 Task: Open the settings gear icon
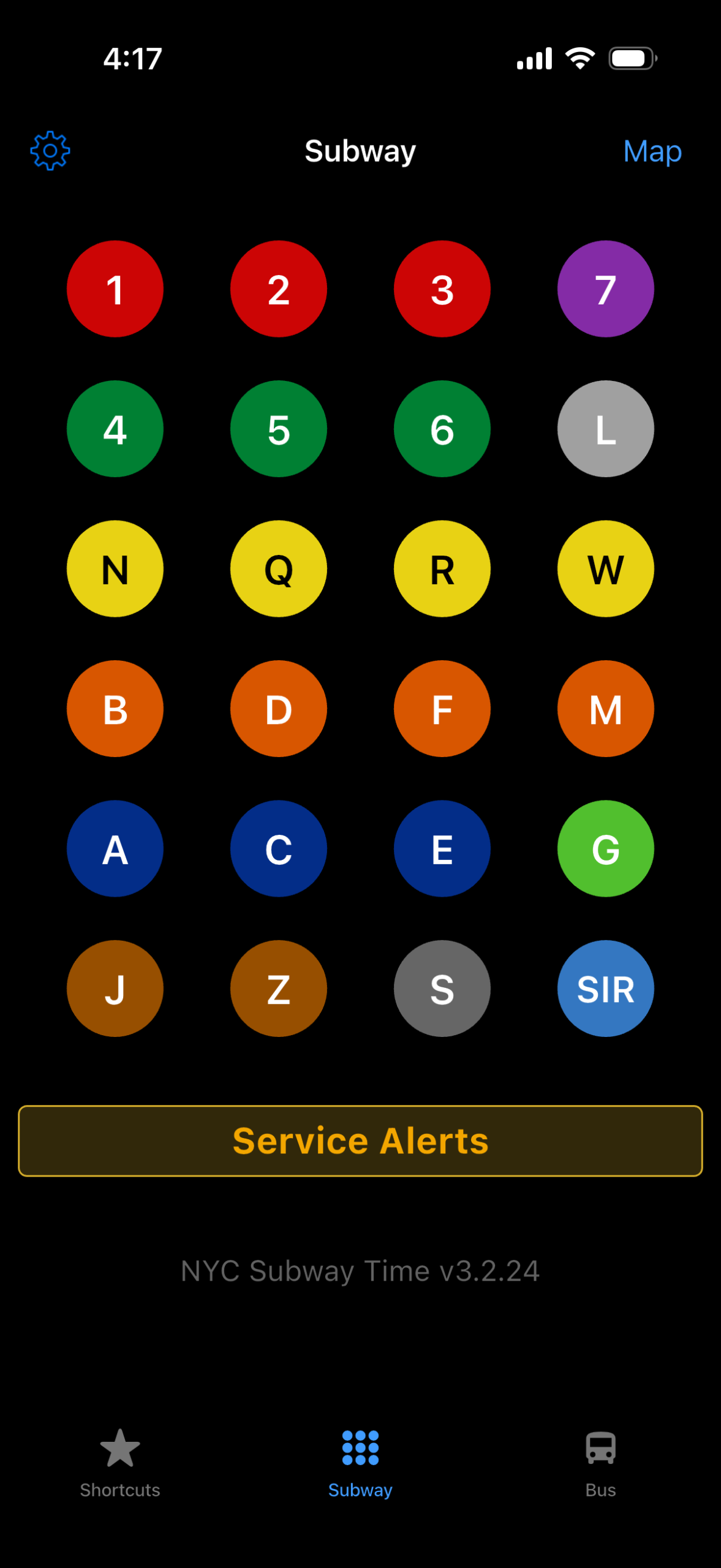tap(50, 151)
